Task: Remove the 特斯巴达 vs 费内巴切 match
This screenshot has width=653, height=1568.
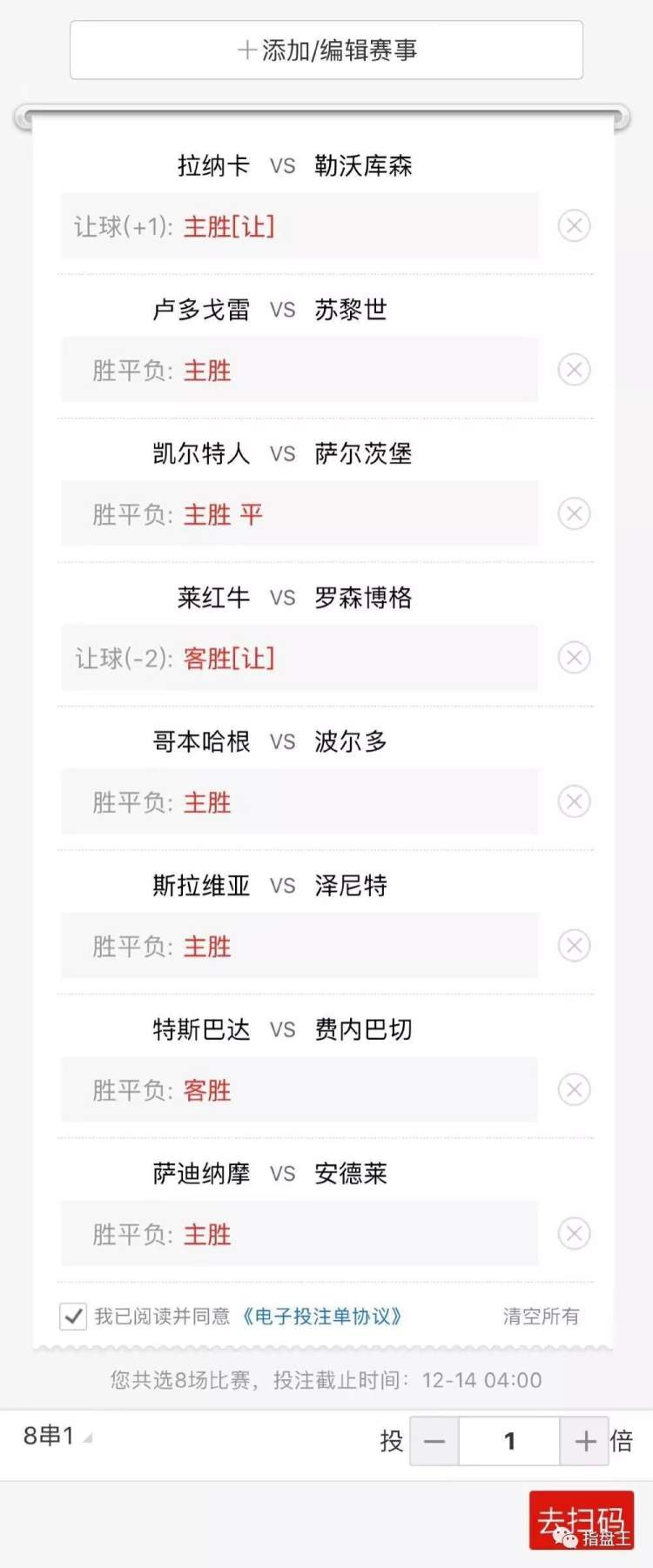Action: [574, 1089]
